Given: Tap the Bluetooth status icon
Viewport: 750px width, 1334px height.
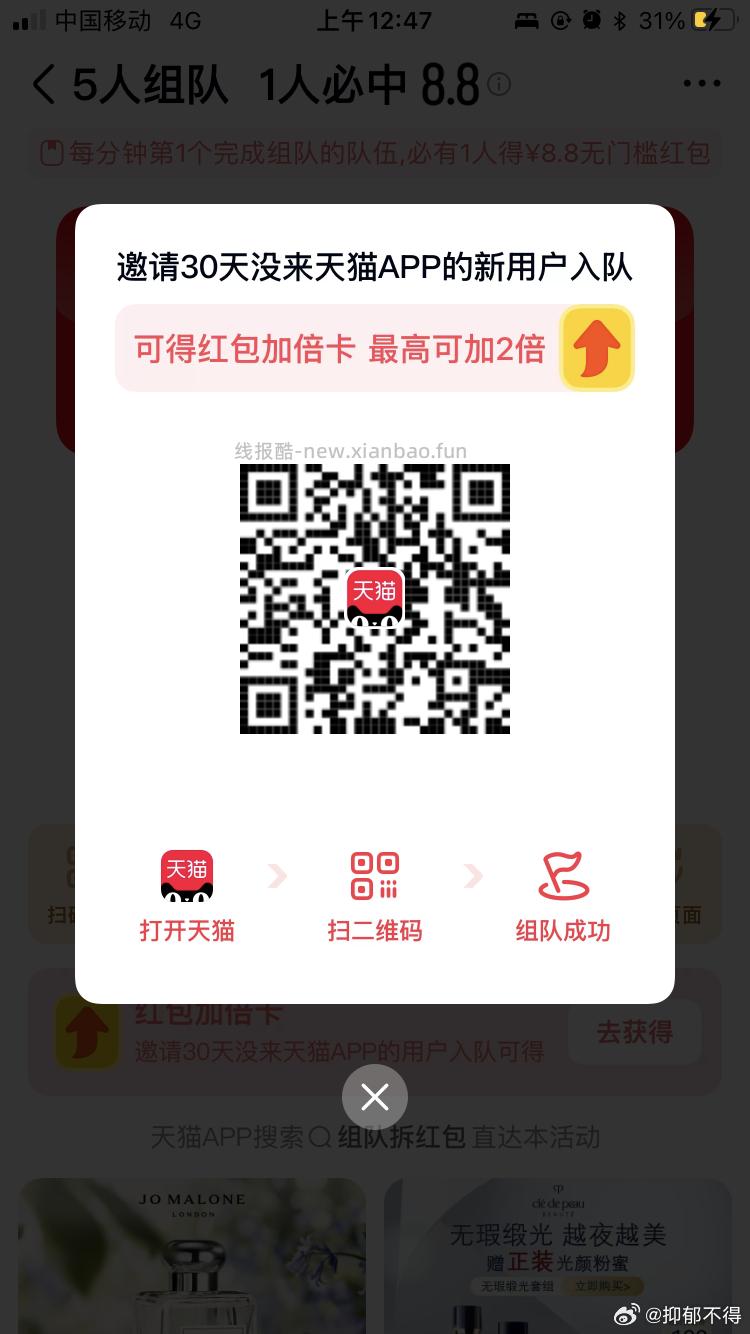Looking at the screenshot, I should click(620, 20).
